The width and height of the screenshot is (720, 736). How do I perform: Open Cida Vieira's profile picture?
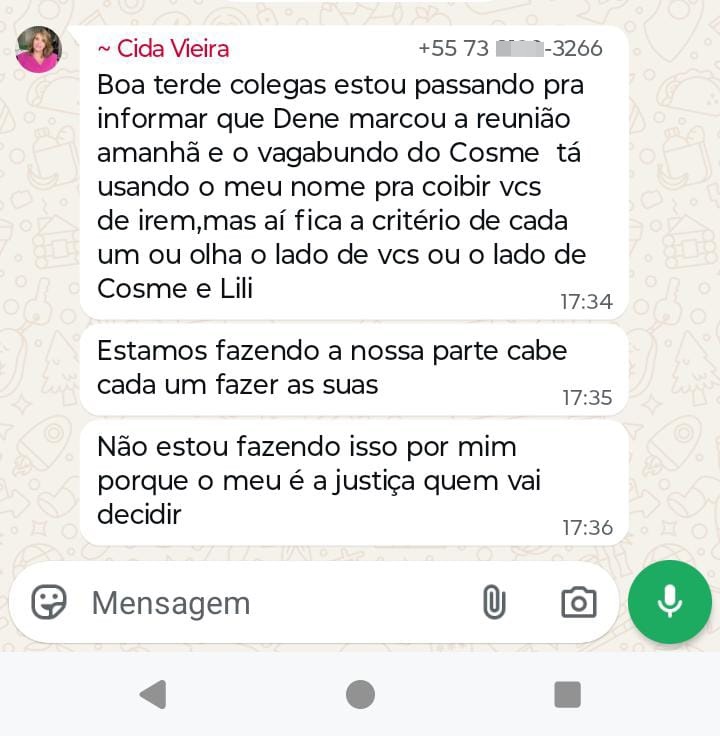(x=39, y=49)
